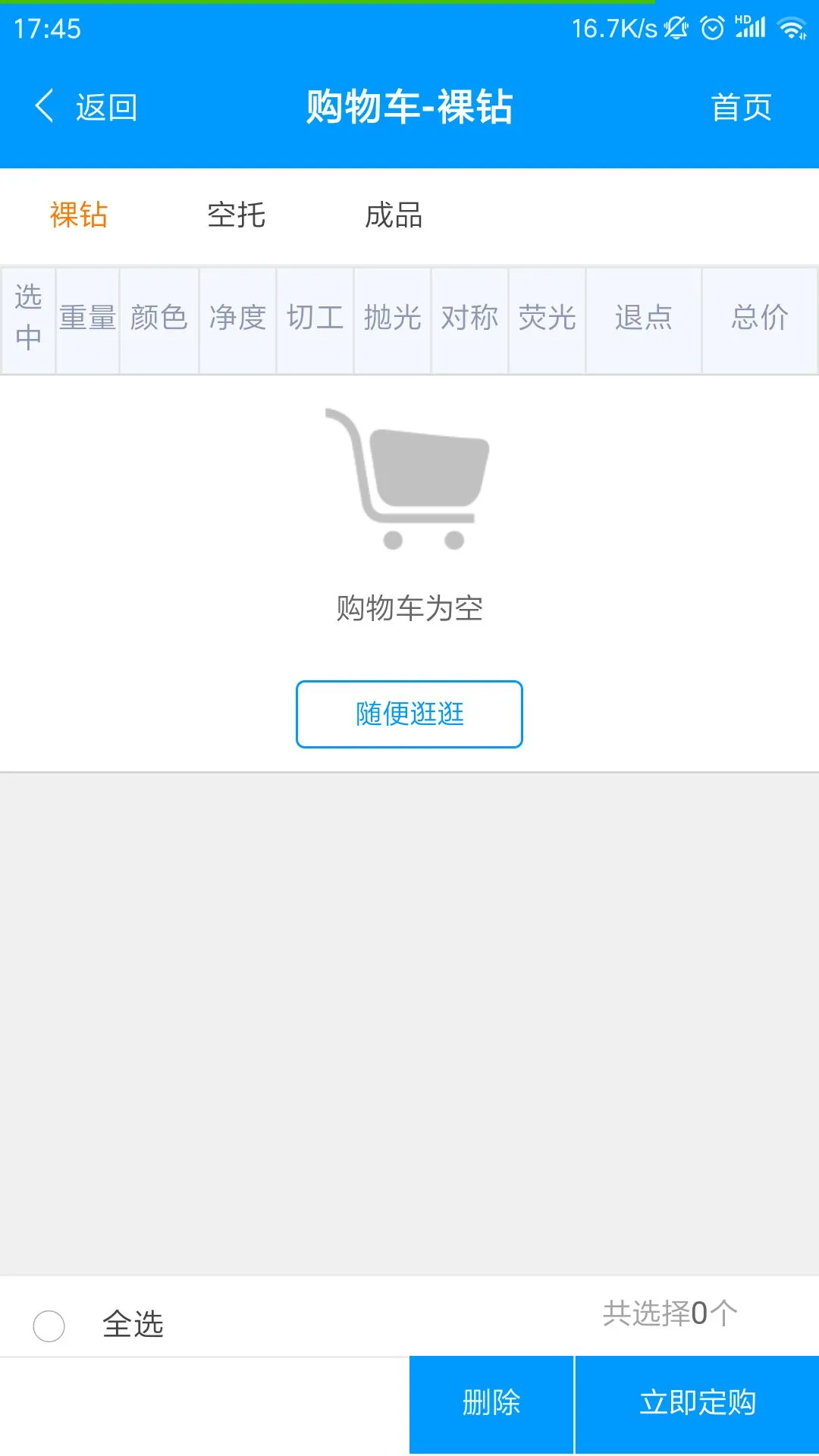Screen dimensions: 819x1456
Task: Open the 净度 column options
Action: click(237, 319)
